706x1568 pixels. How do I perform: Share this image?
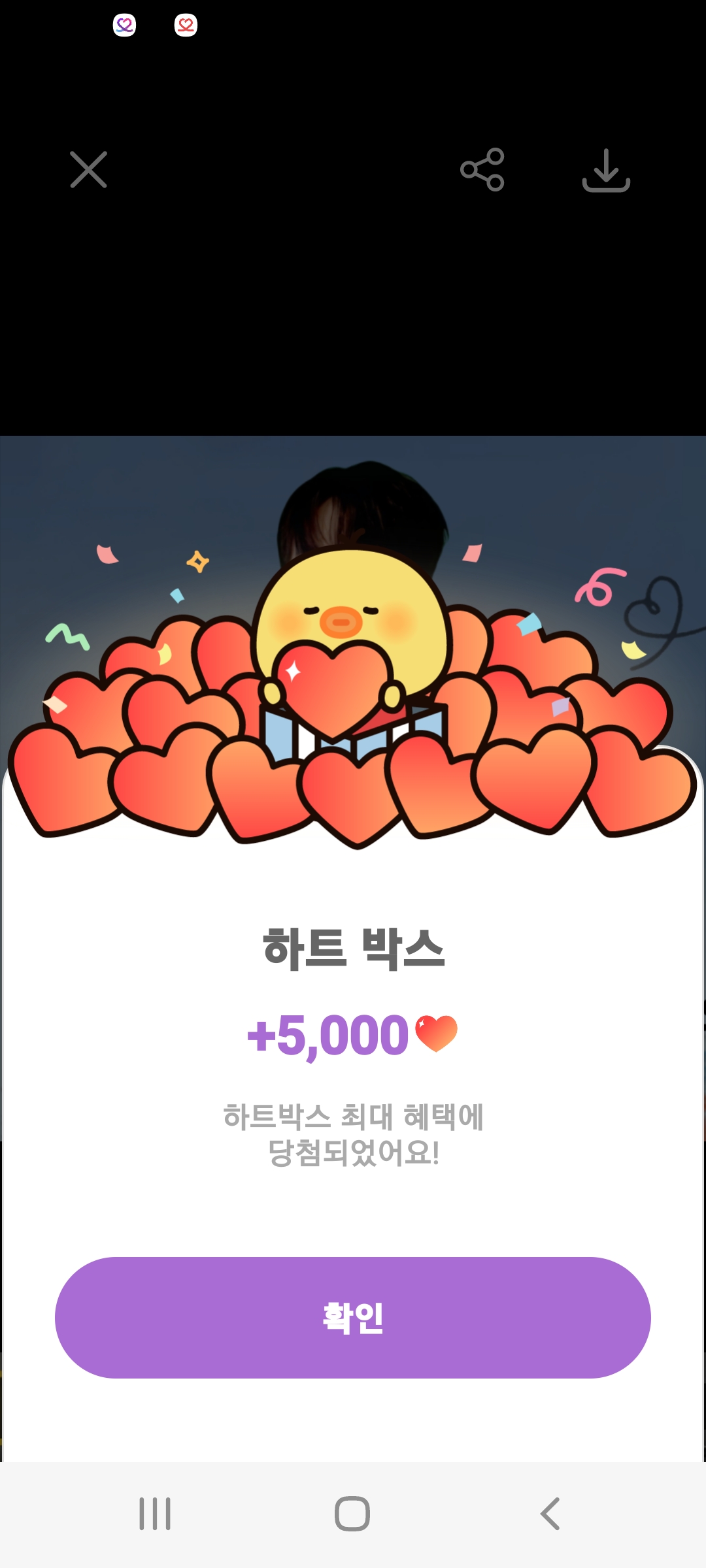[482, 170]
